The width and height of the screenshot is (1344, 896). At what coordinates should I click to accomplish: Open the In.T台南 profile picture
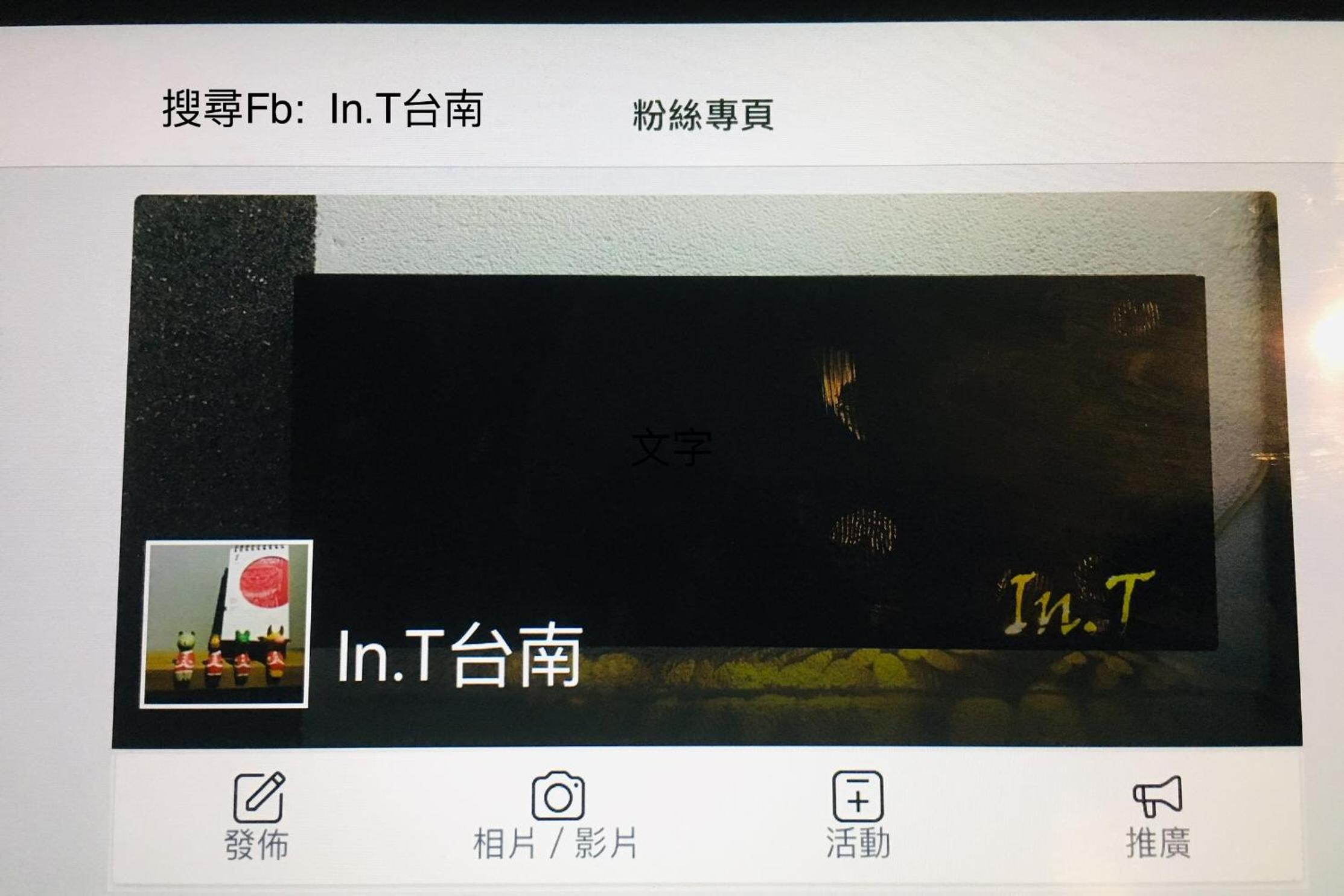coord(226,624)
